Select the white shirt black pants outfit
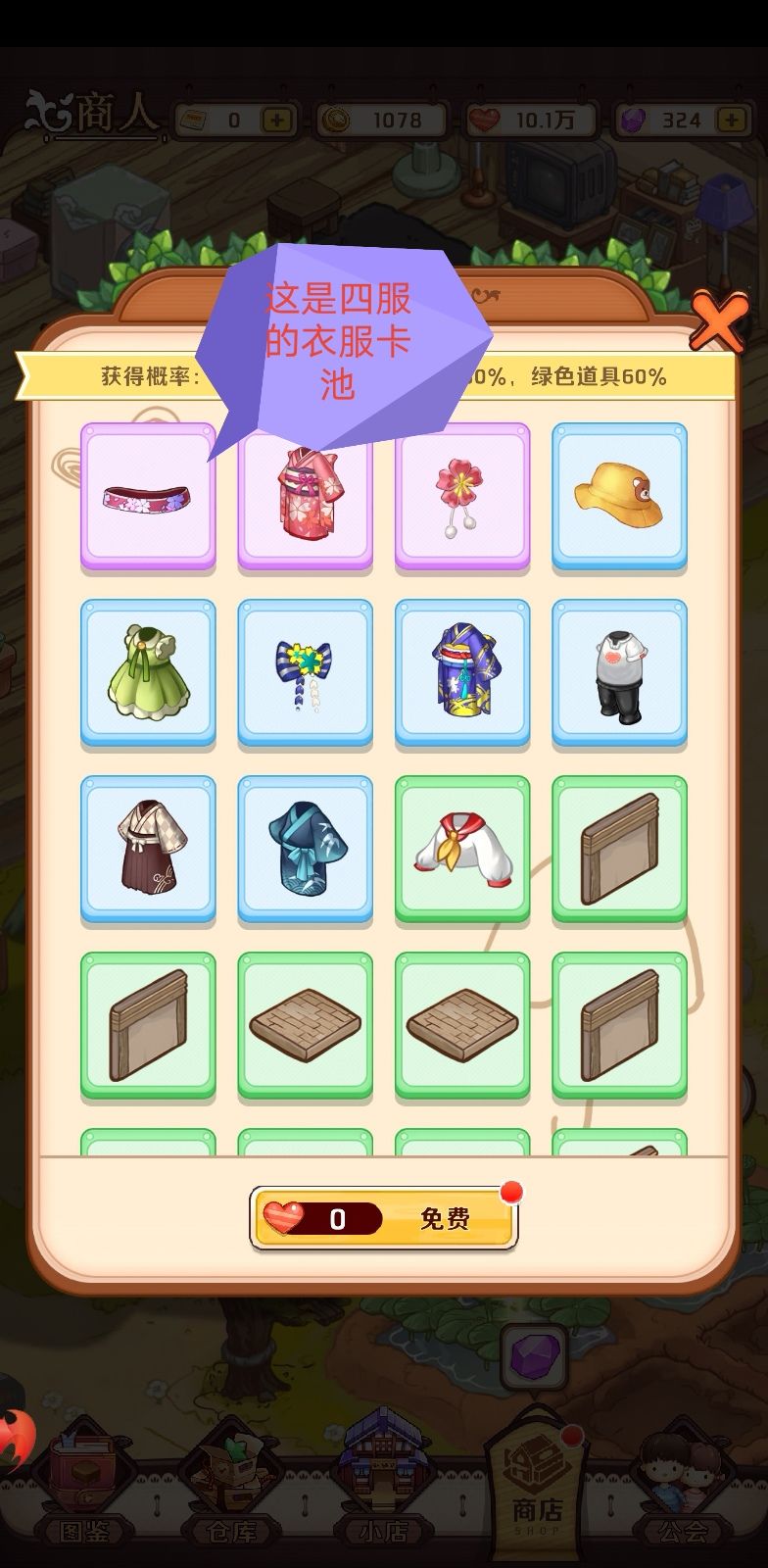Screen dimensions: 768x1568 pos(619,672)
